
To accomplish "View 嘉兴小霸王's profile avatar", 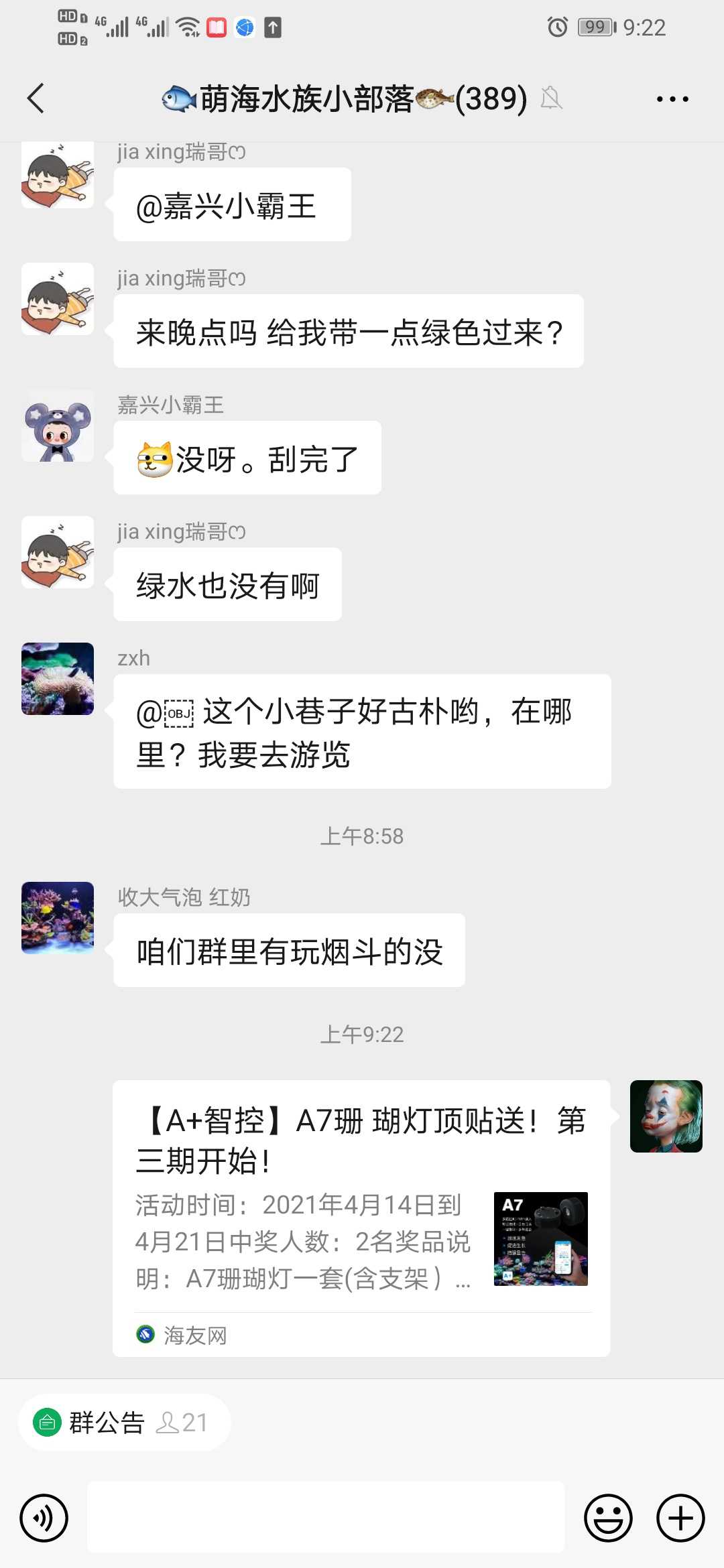I will pyautogui.click(x=58, y=426).
